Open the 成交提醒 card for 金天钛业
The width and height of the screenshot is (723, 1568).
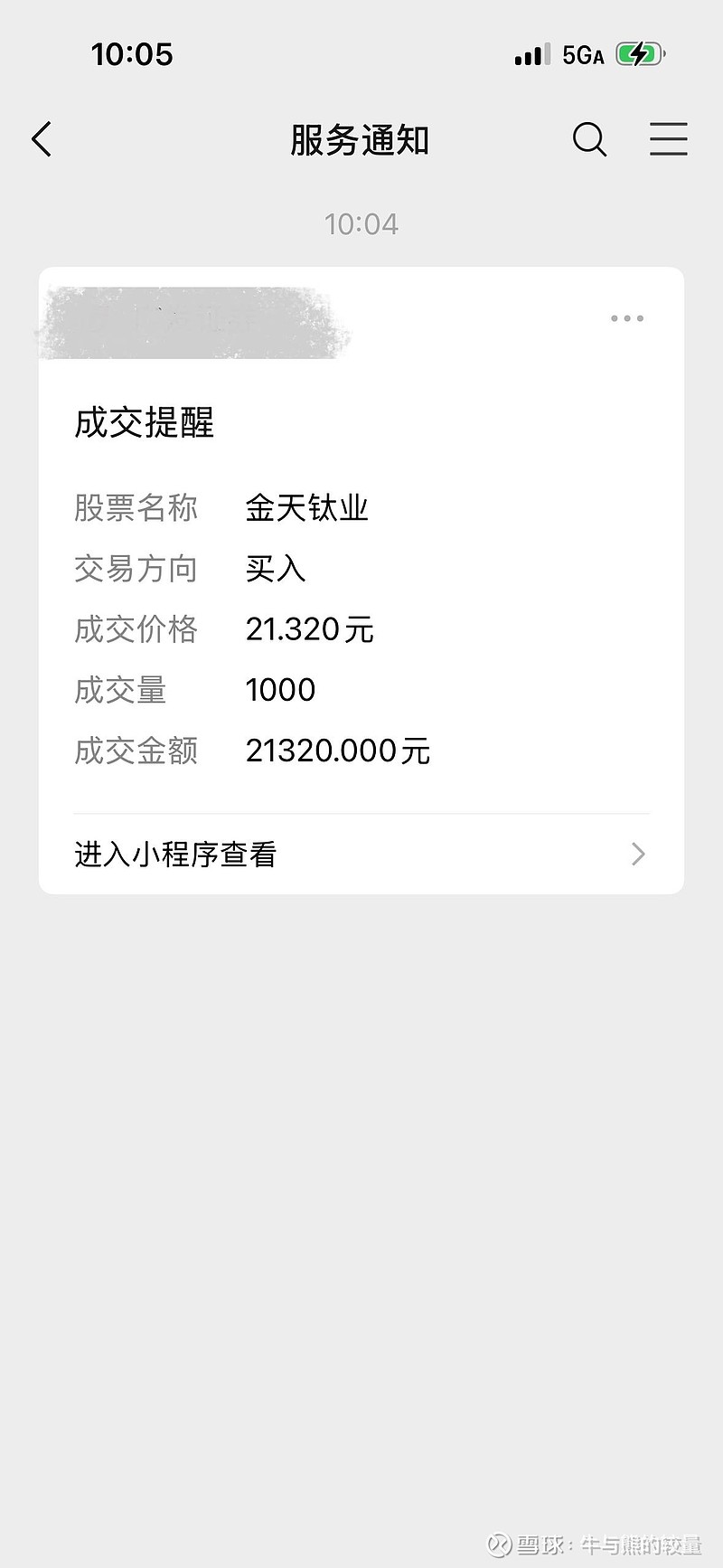(x=360, y=588)
